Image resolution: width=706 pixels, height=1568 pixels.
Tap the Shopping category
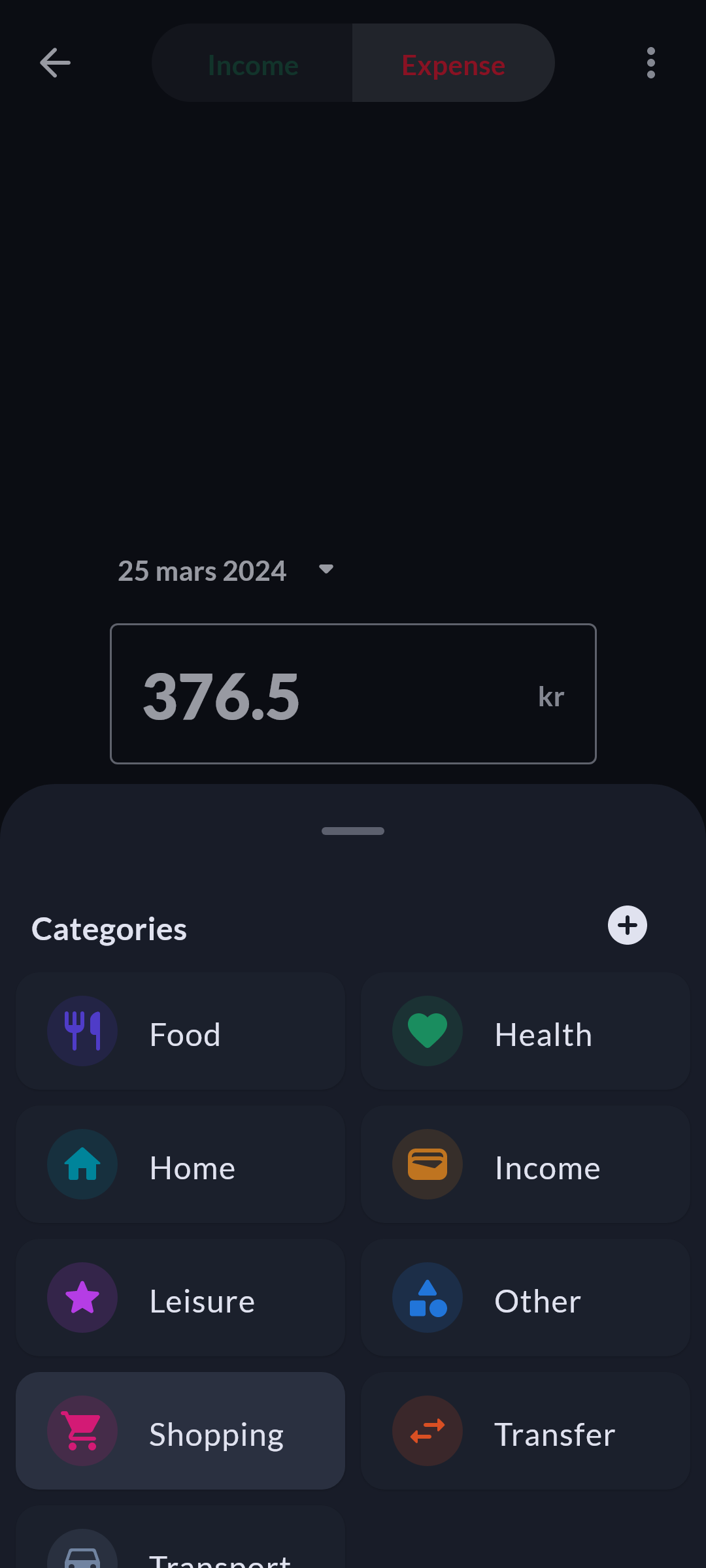pos(180,1431)
